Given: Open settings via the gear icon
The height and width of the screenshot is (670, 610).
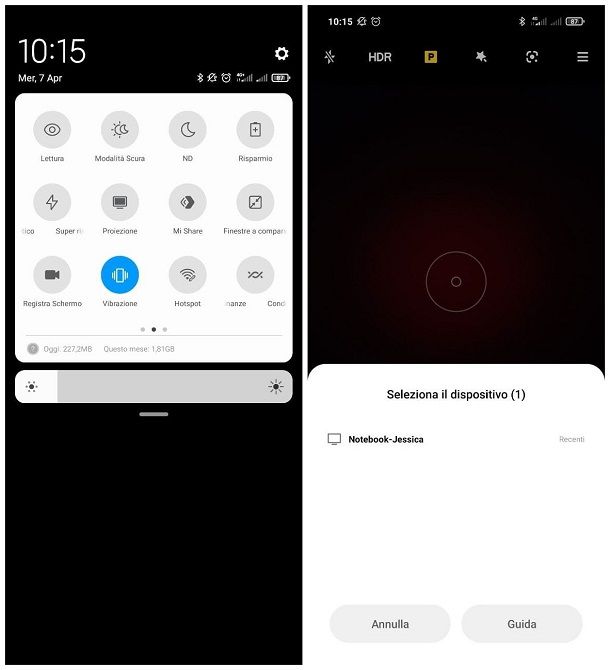Looking at the screenshot, I should [281, 53].
